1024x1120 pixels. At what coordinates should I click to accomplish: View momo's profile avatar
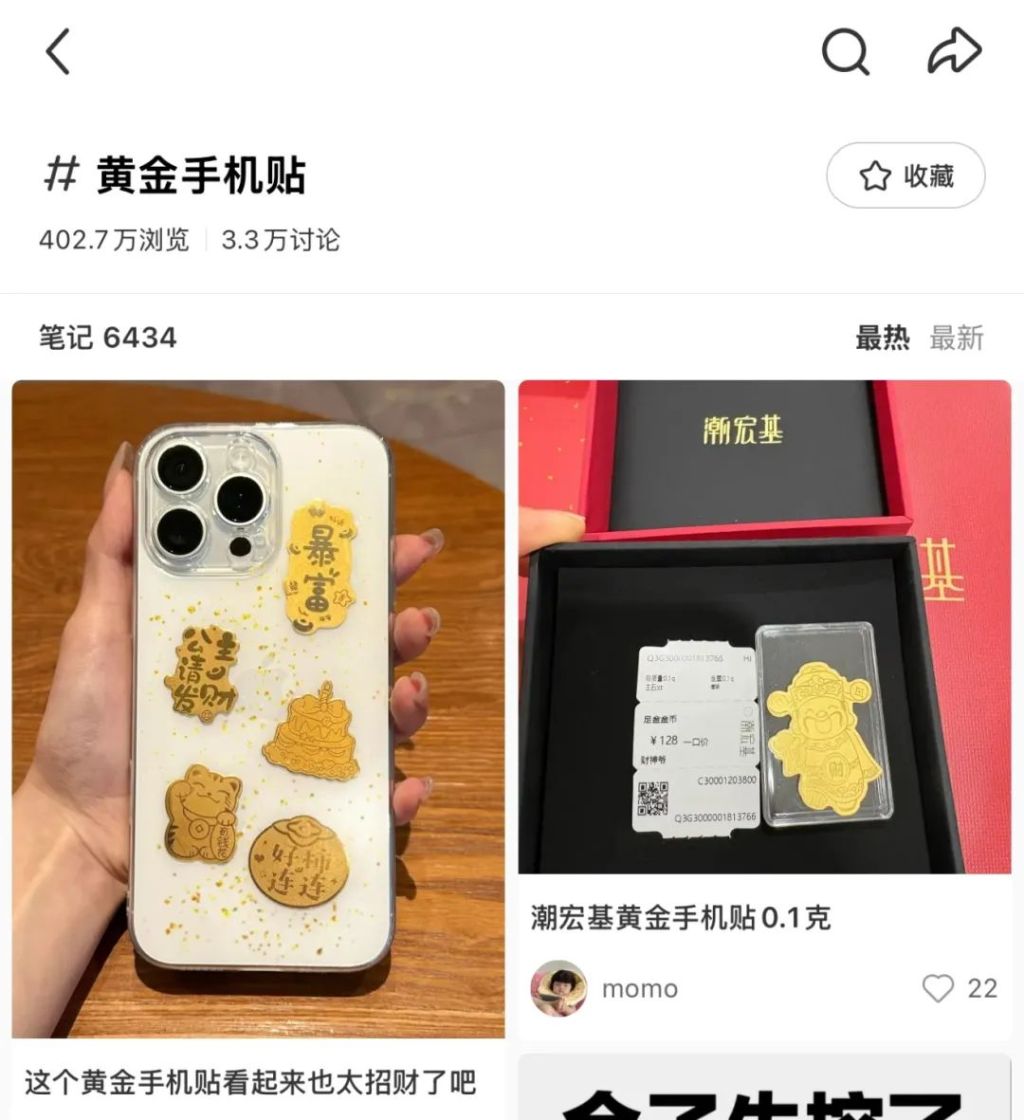pyautogui.click(x=558, y=988)
